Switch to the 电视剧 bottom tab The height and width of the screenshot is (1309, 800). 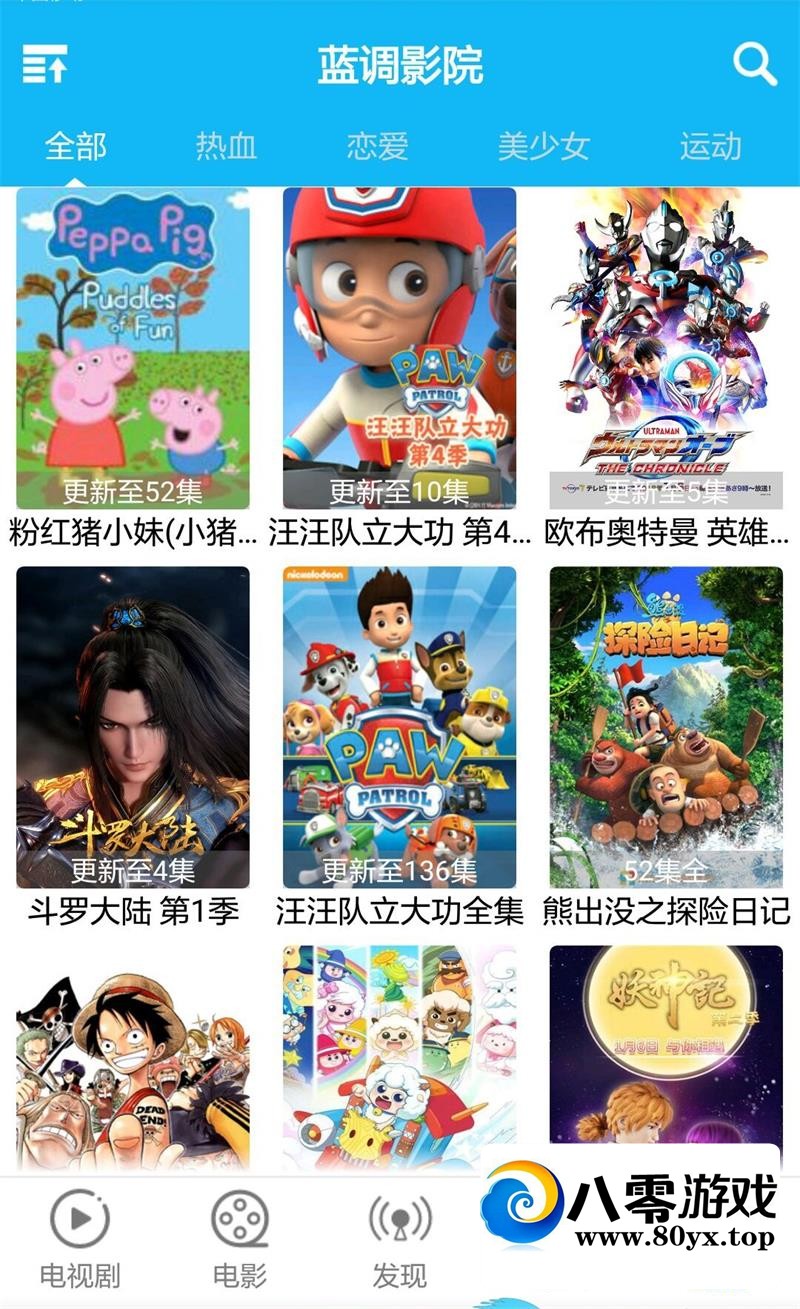click(79, 1238)
